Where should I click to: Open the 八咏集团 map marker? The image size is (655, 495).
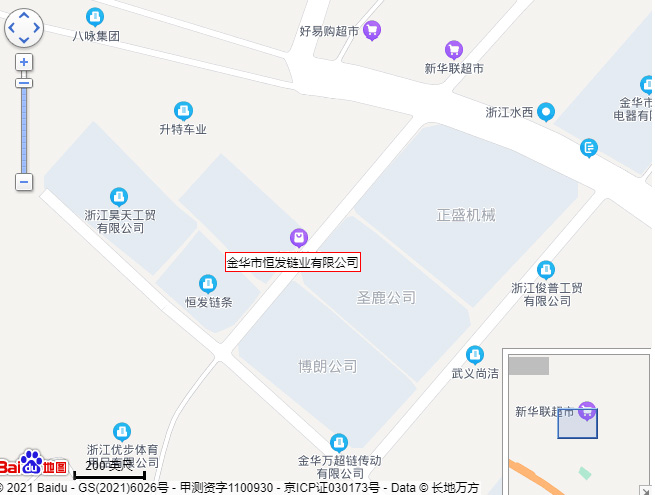pyautogui.click(x=95, y=16)
